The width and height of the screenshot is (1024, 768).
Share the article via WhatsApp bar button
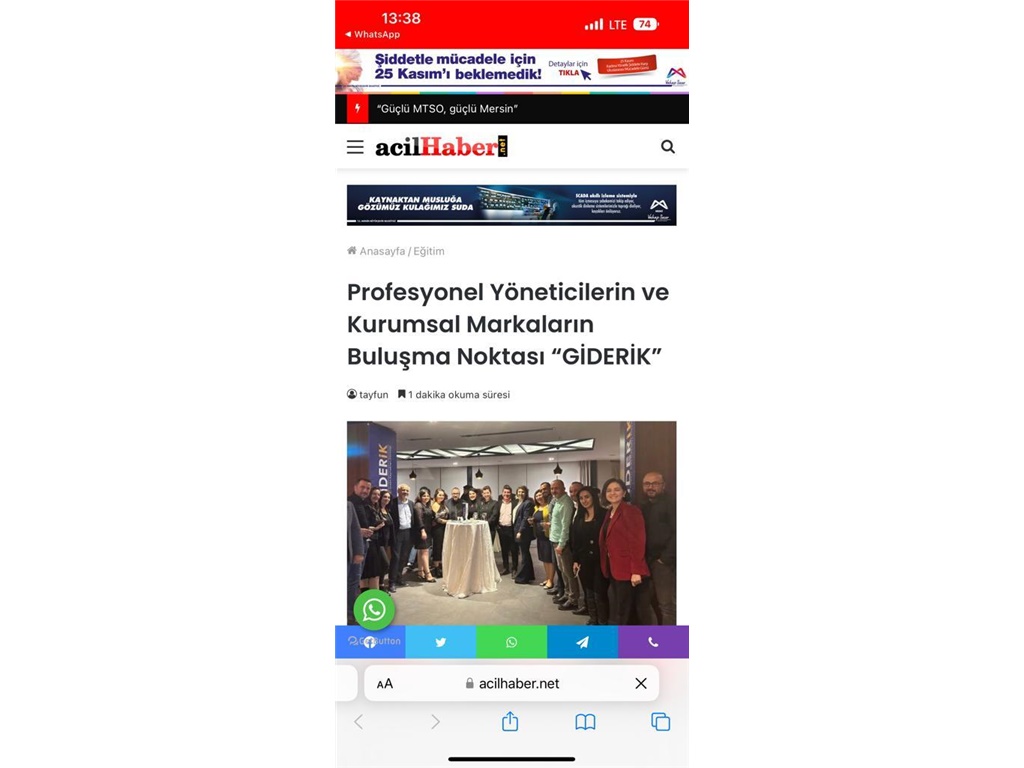[511, 642]
